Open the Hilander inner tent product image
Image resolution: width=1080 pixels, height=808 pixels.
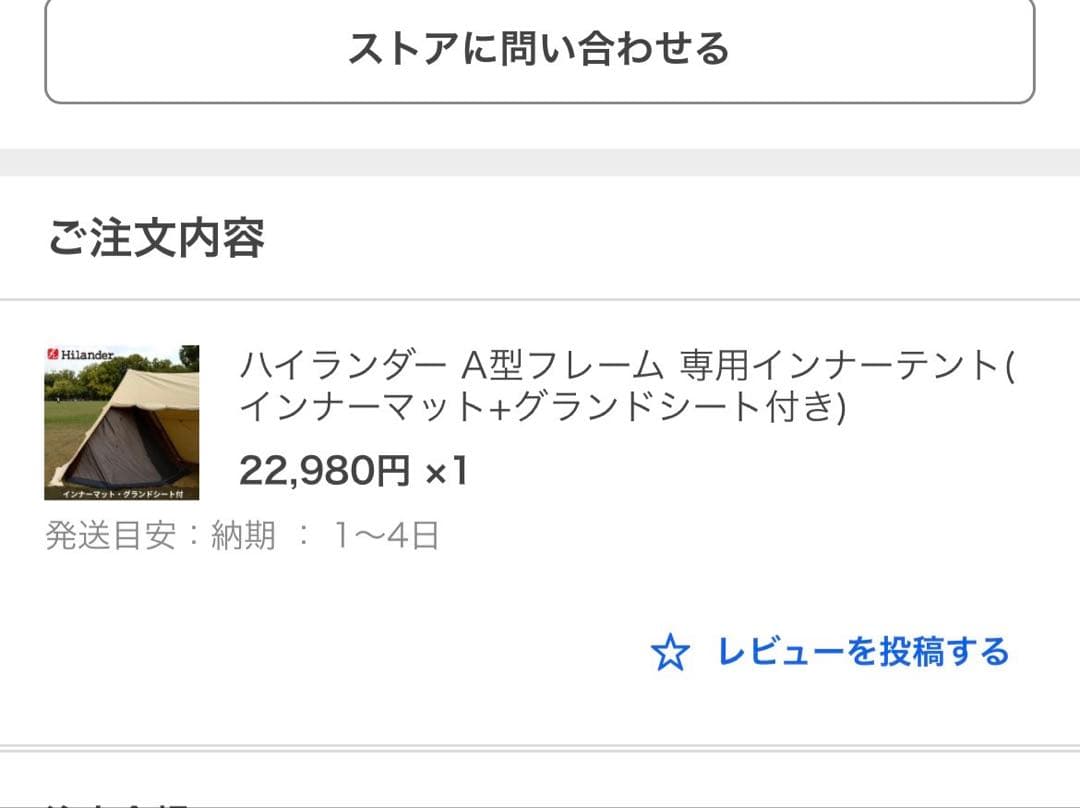point(122,422)
